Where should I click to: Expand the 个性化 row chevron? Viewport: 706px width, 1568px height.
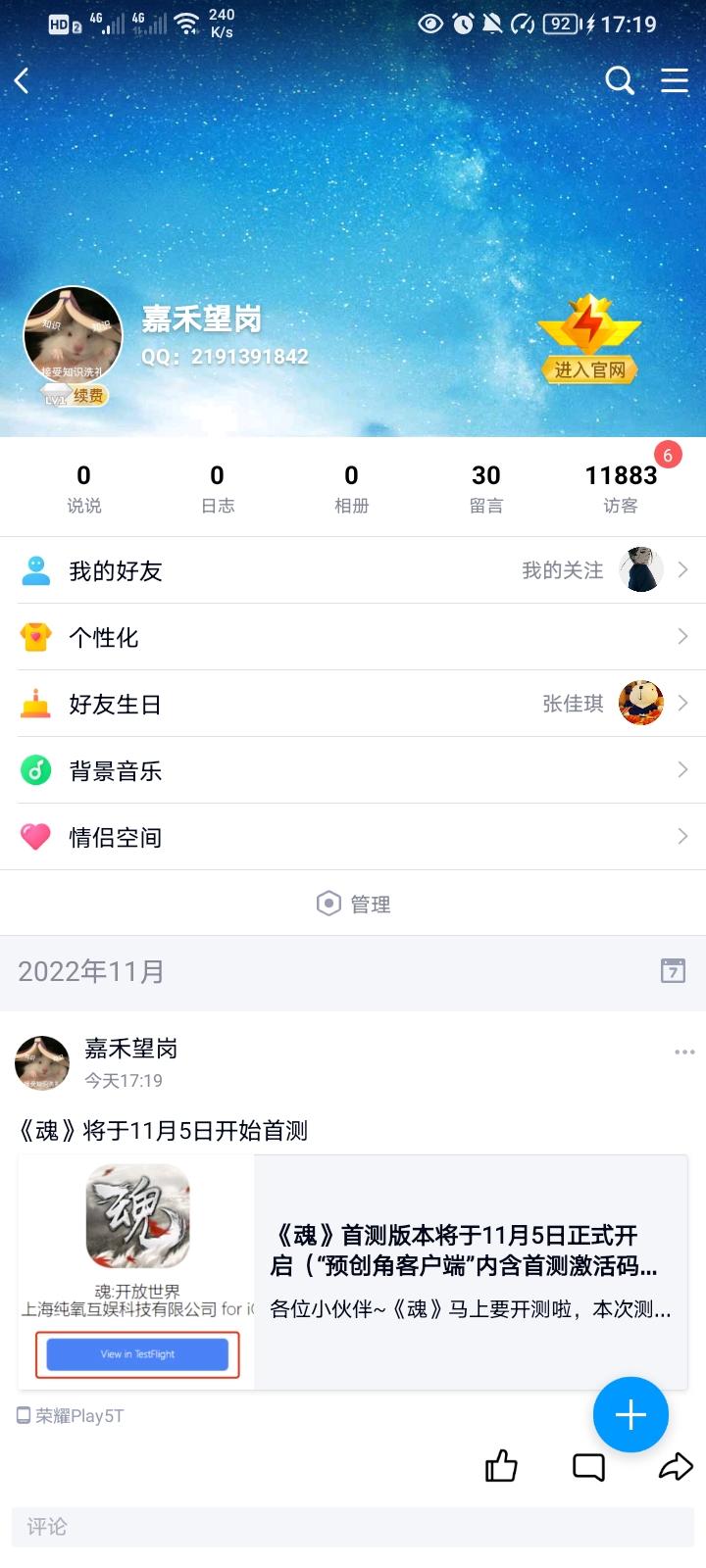(682, 636)
